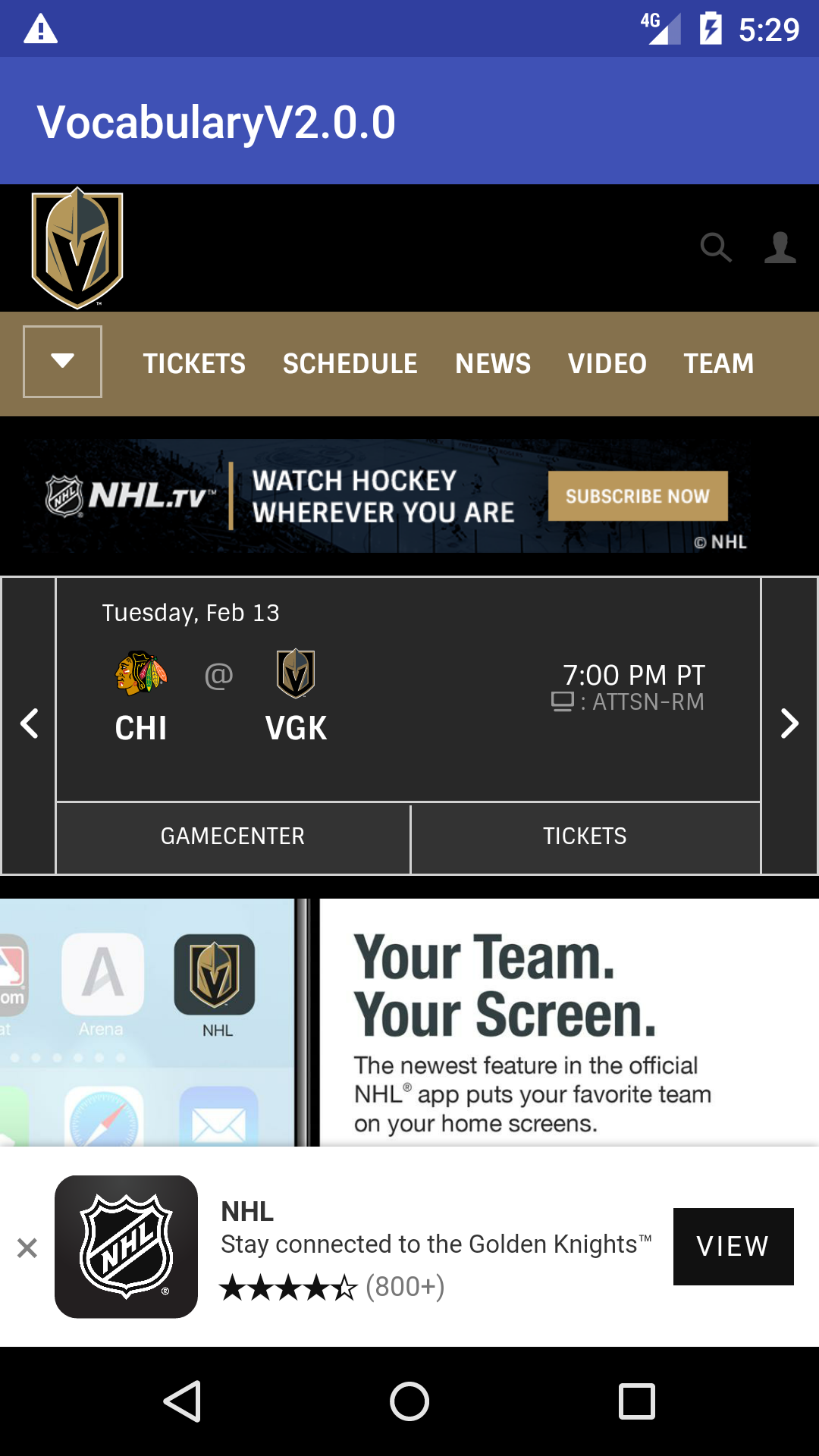Expand the navigation dropdown arrow

pyautogui.click(x=63, y=362)
